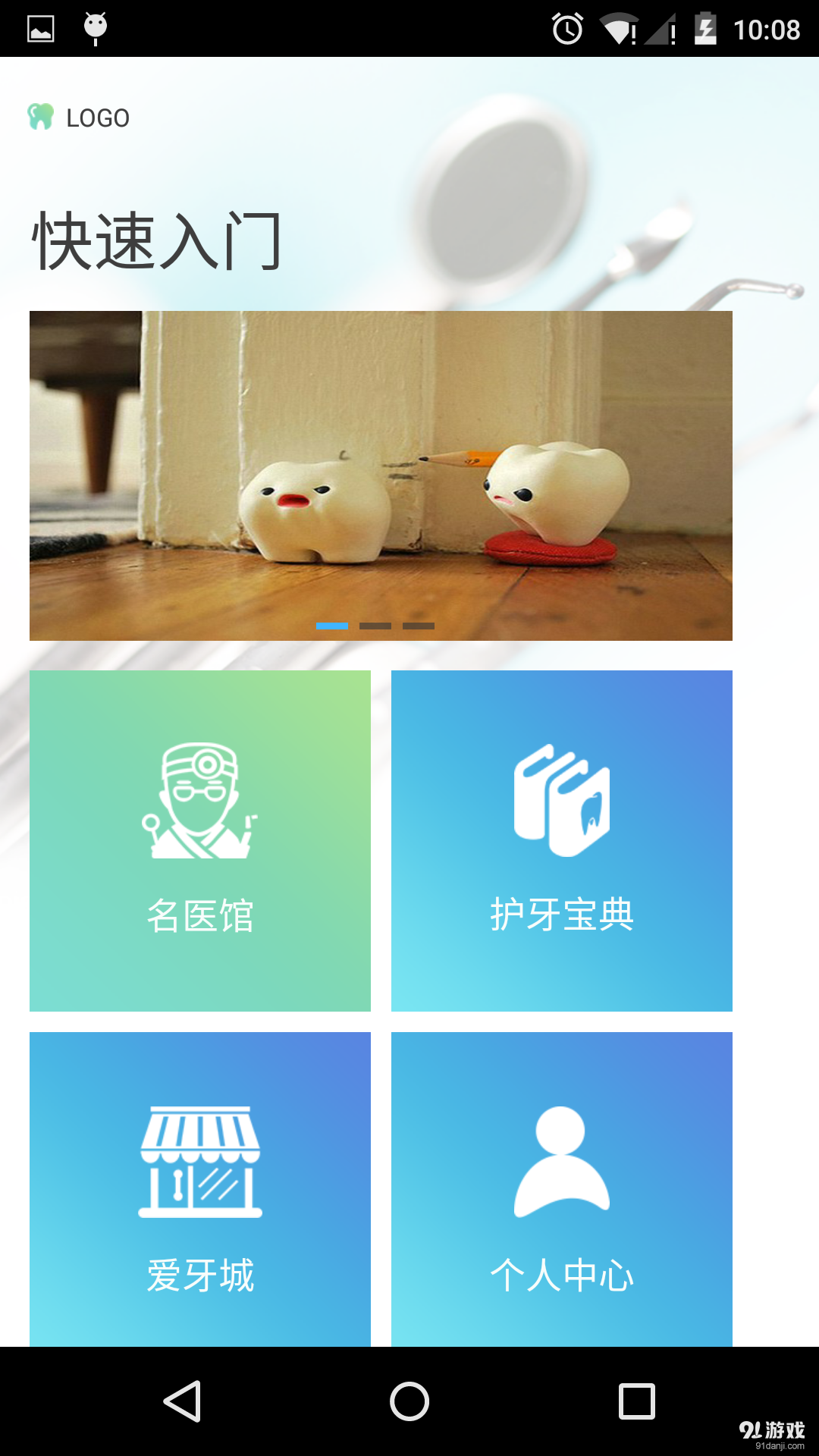This screenshot has width=819, height=1456.
Task: Open the 护牙宝典 section
Action: click(561, 840)
